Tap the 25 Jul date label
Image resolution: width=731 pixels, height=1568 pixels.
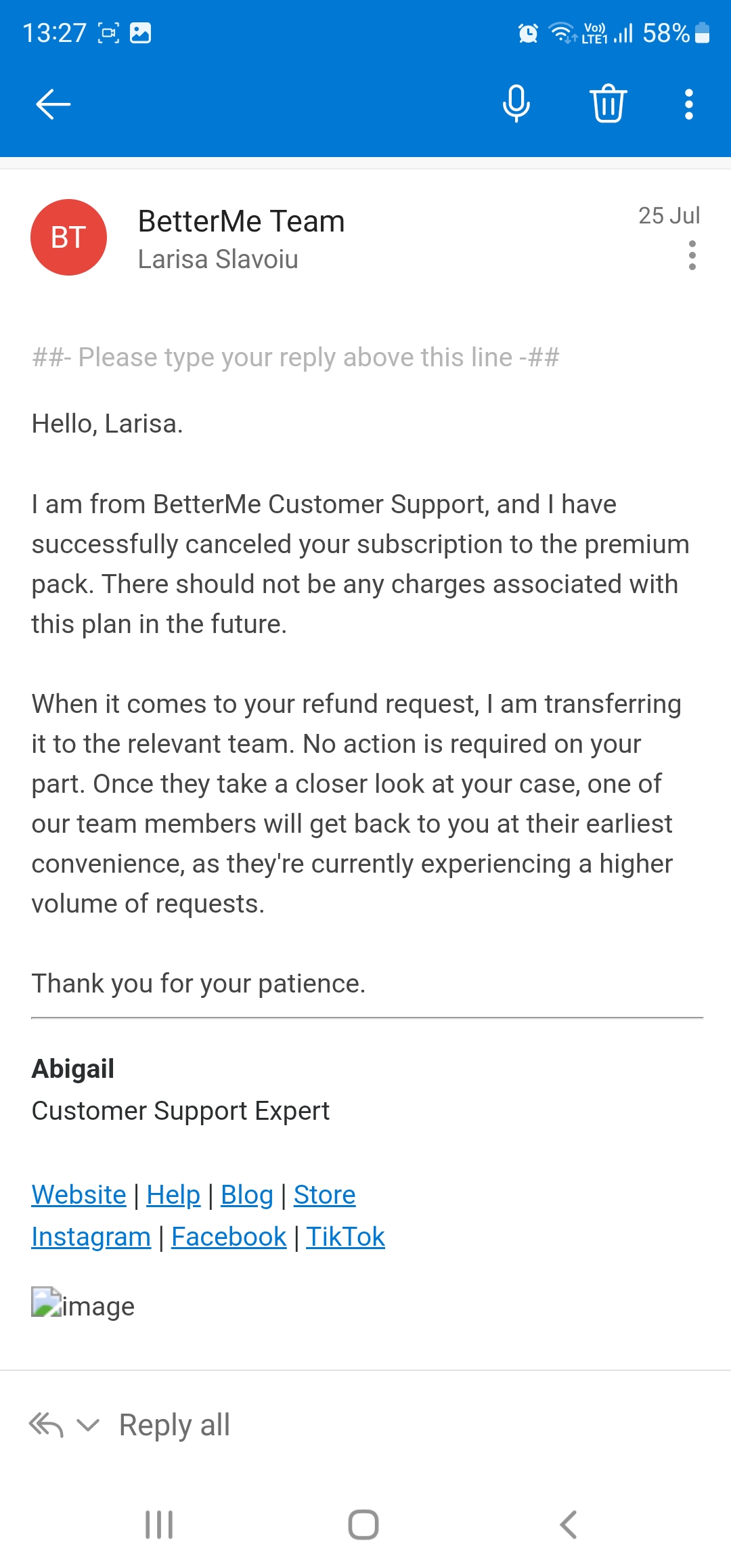click(x=670, y=216)
